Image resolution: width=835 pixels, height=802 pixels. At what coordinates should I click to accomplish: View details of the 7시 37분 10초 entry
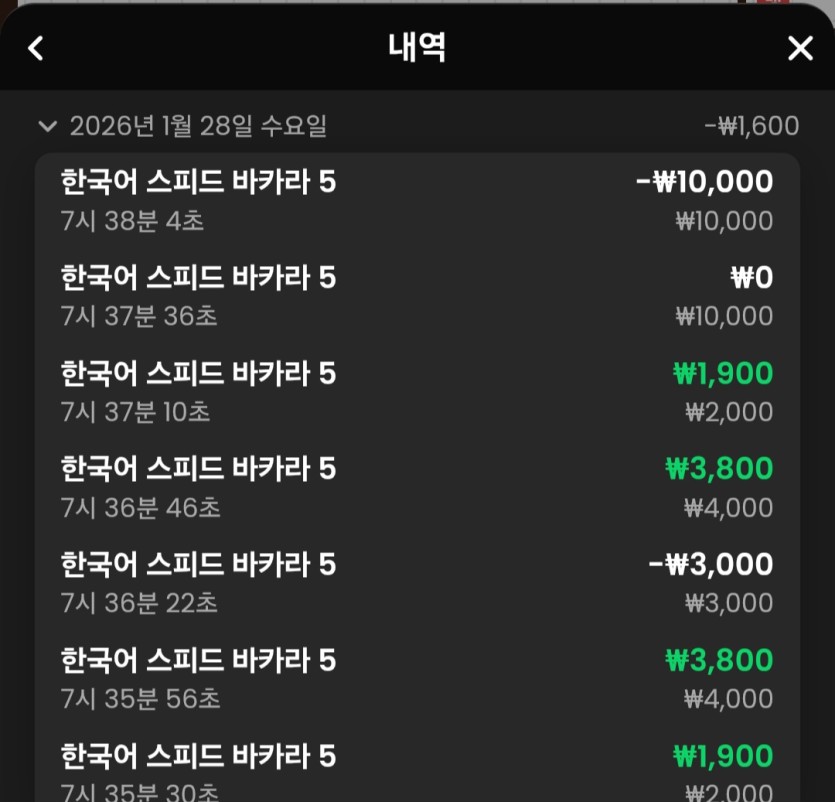point(416,392)
